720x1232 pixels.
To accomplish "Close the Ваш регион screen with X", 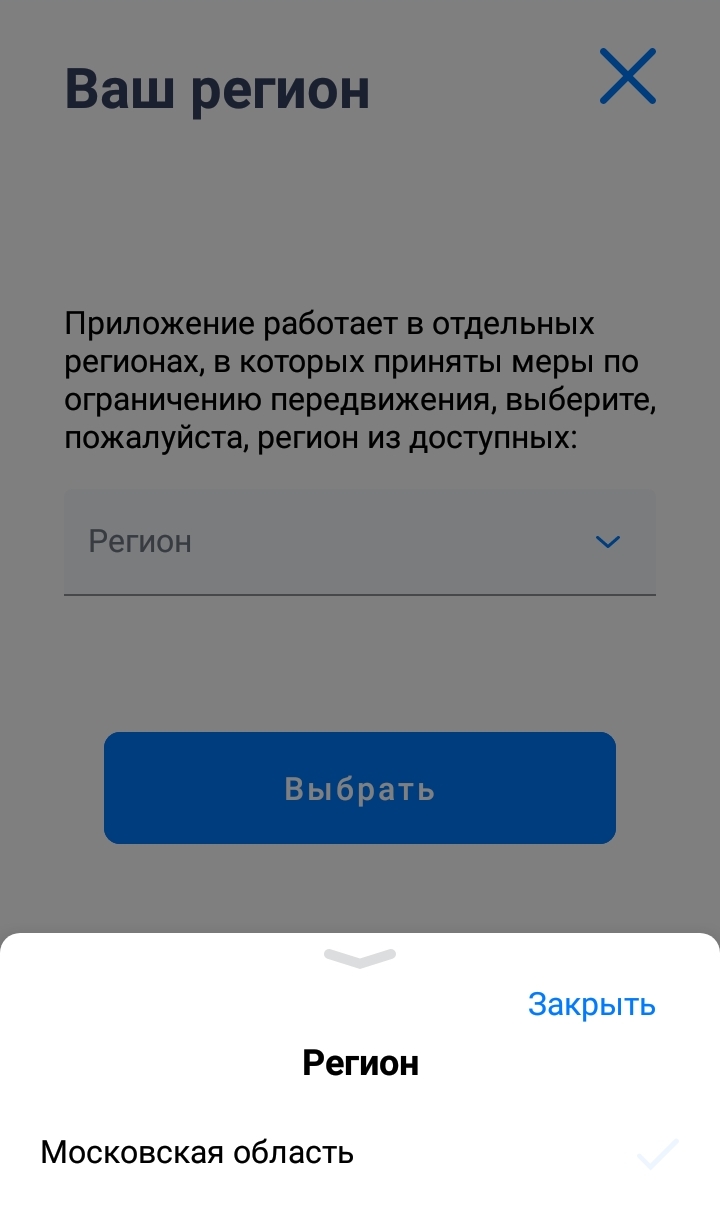I will [x=627, y=77].
